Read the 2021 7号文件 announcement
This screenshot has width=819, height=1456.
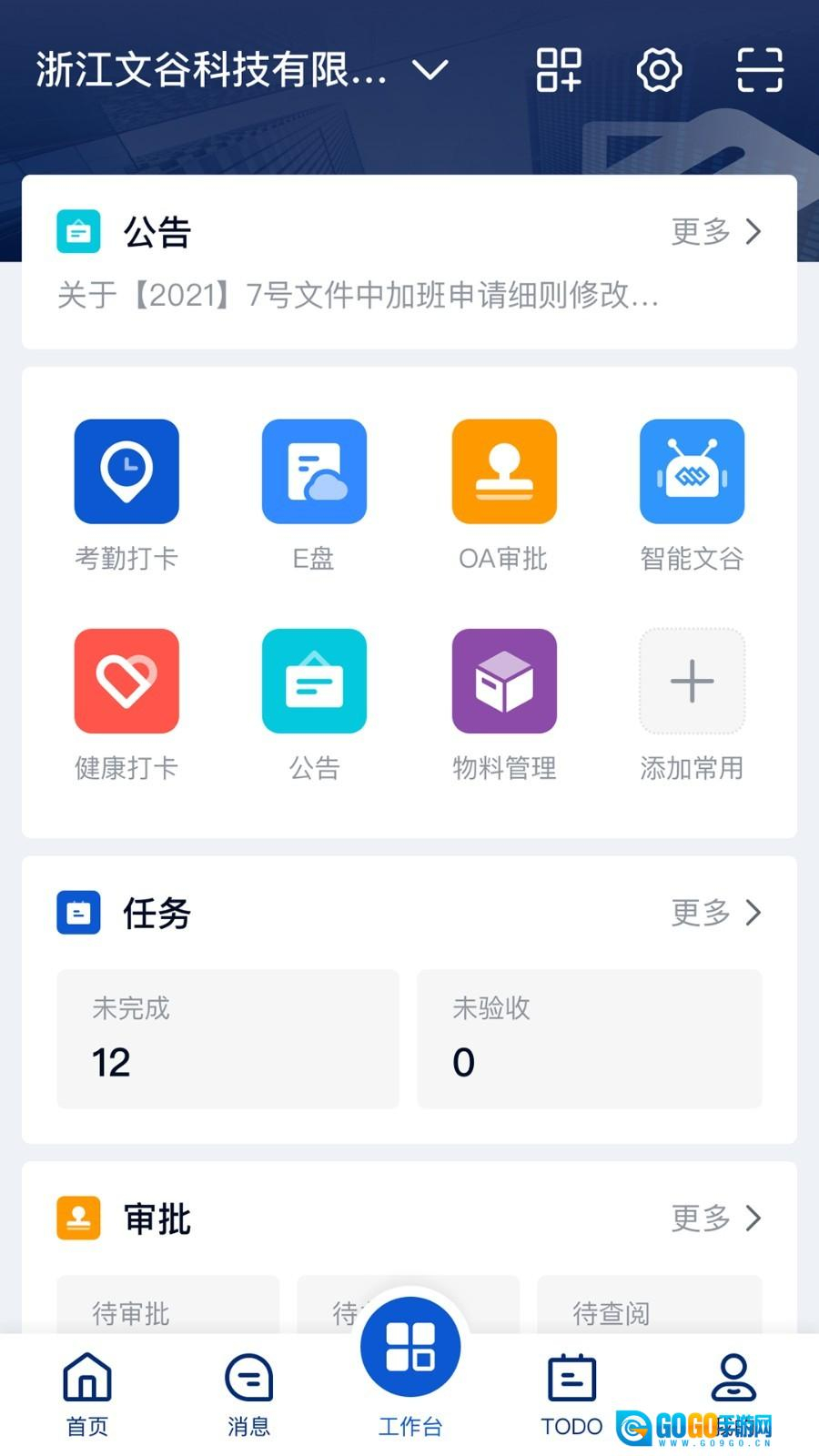(x=358, y=295)
